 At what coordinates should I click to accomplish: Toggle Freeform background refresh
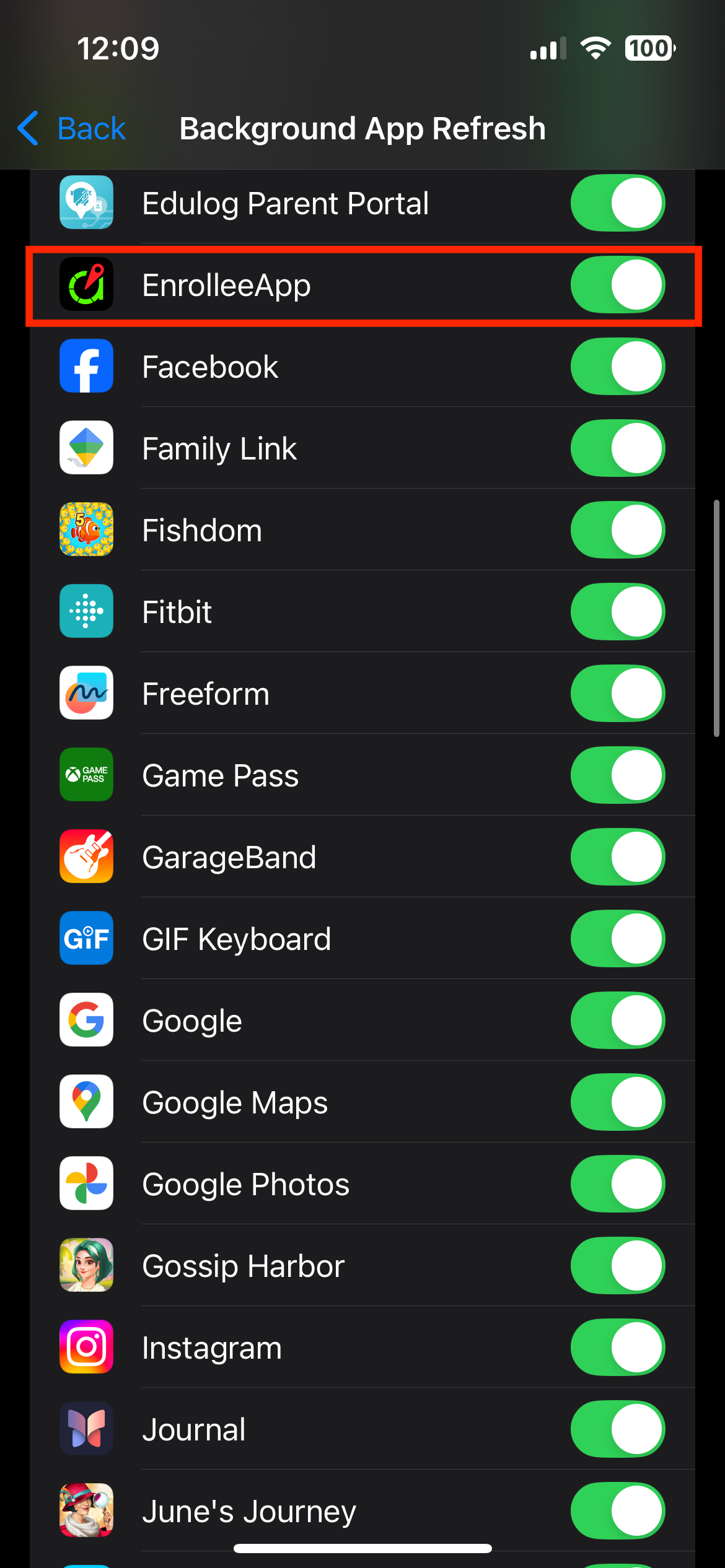tap(617, 694)
